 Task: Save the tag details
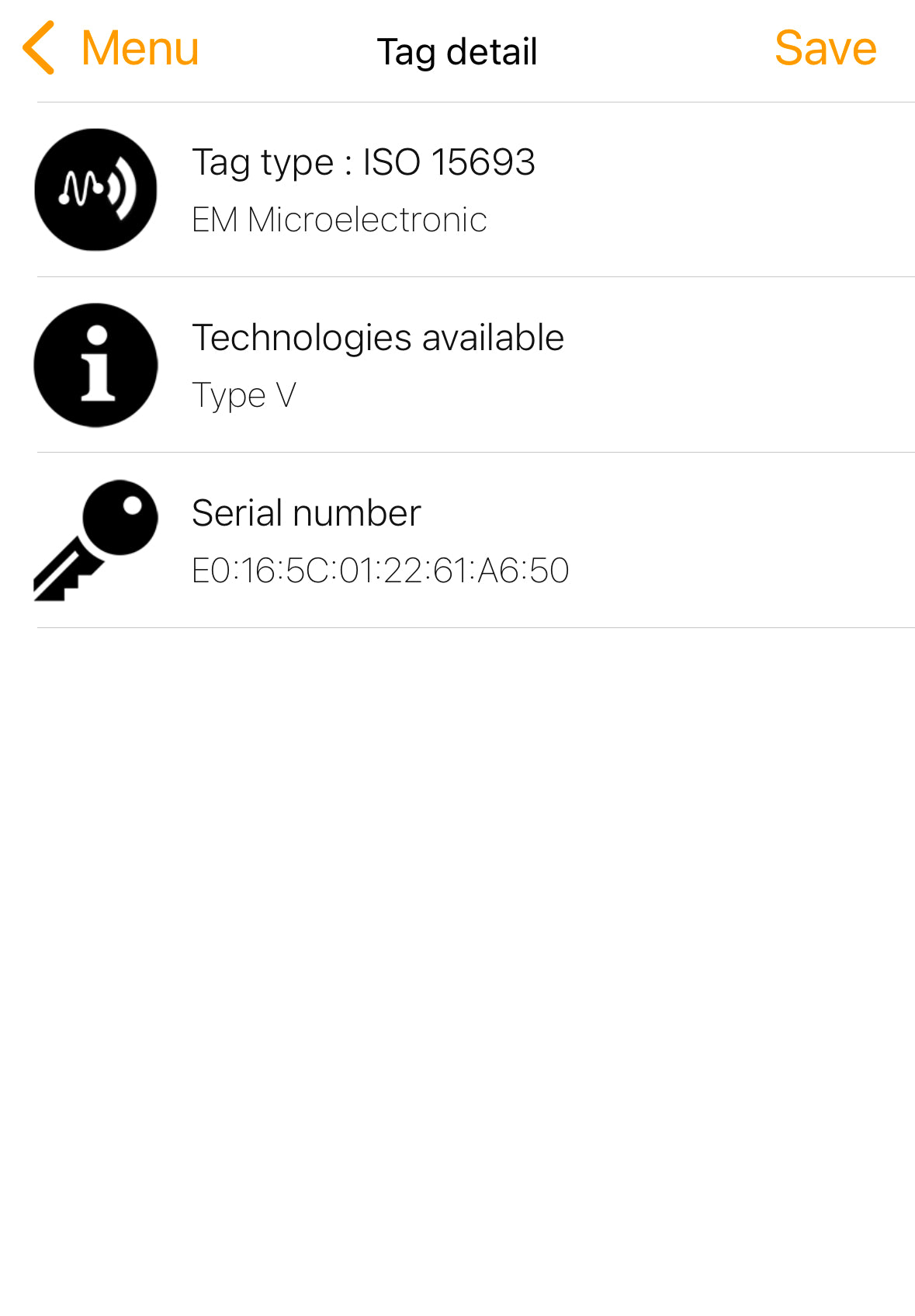[x=825, y=49]
